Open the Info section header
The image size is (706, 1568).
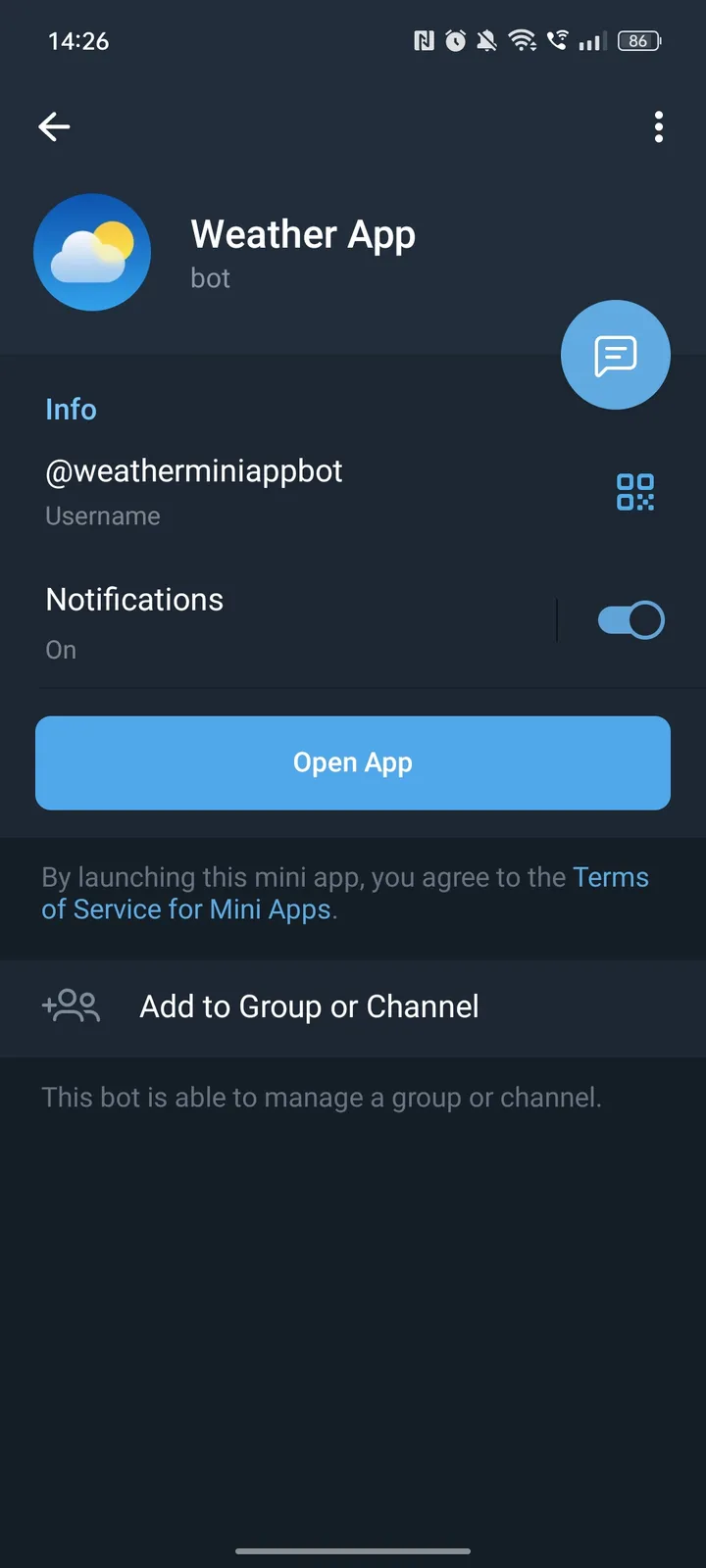(71, 409)
